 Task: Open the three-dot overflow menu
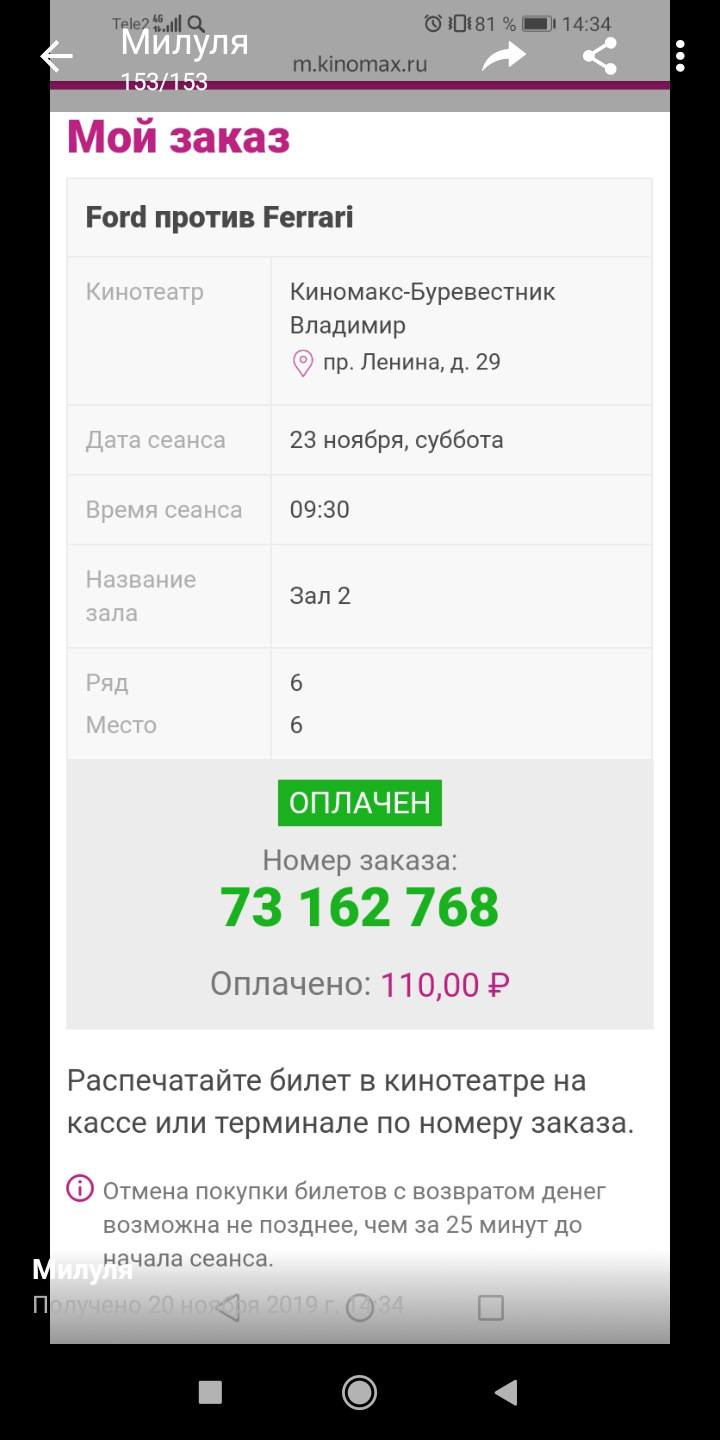point(680,57)
